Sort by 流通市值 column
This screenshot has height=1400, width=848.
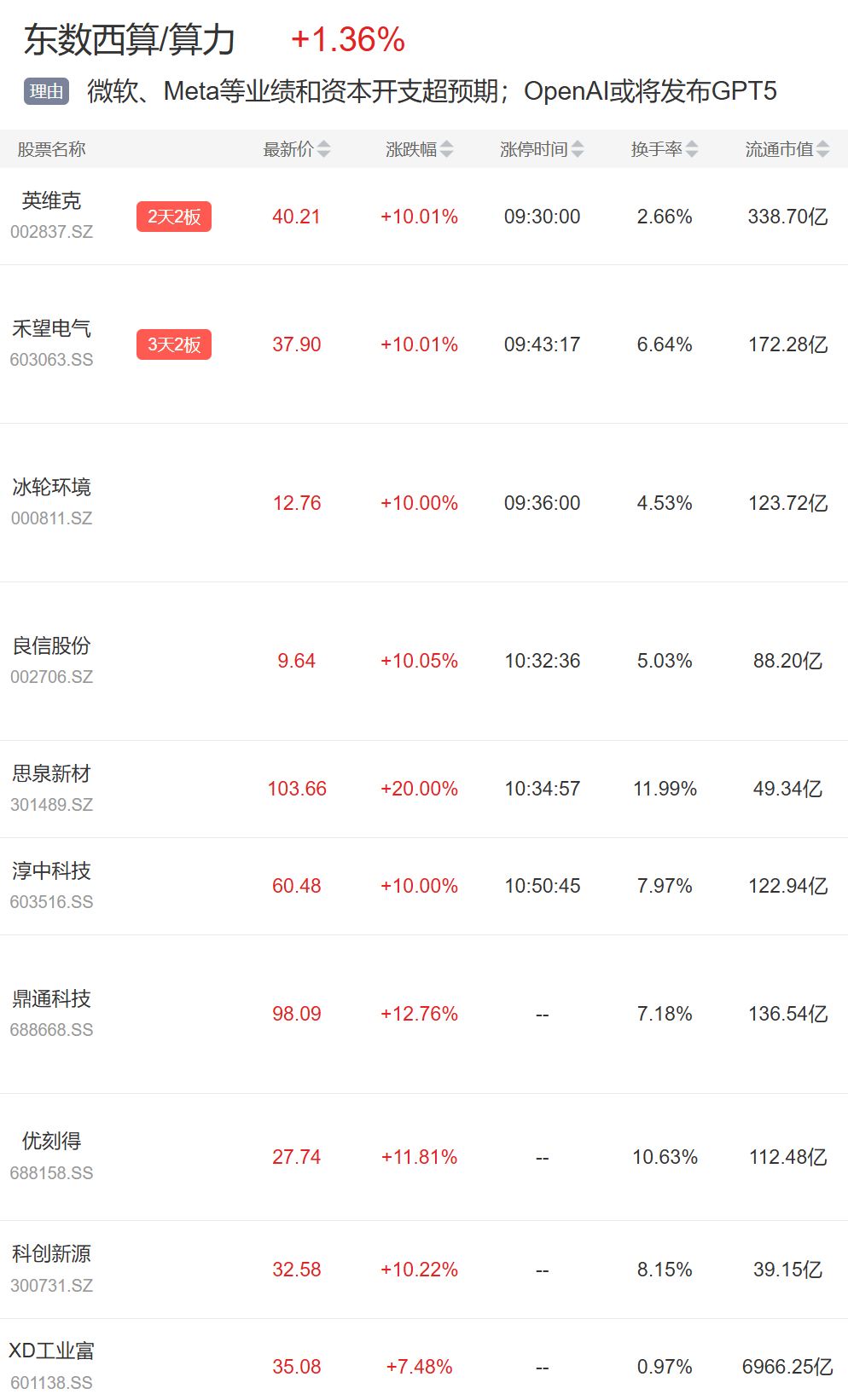[x=787, y=149]
